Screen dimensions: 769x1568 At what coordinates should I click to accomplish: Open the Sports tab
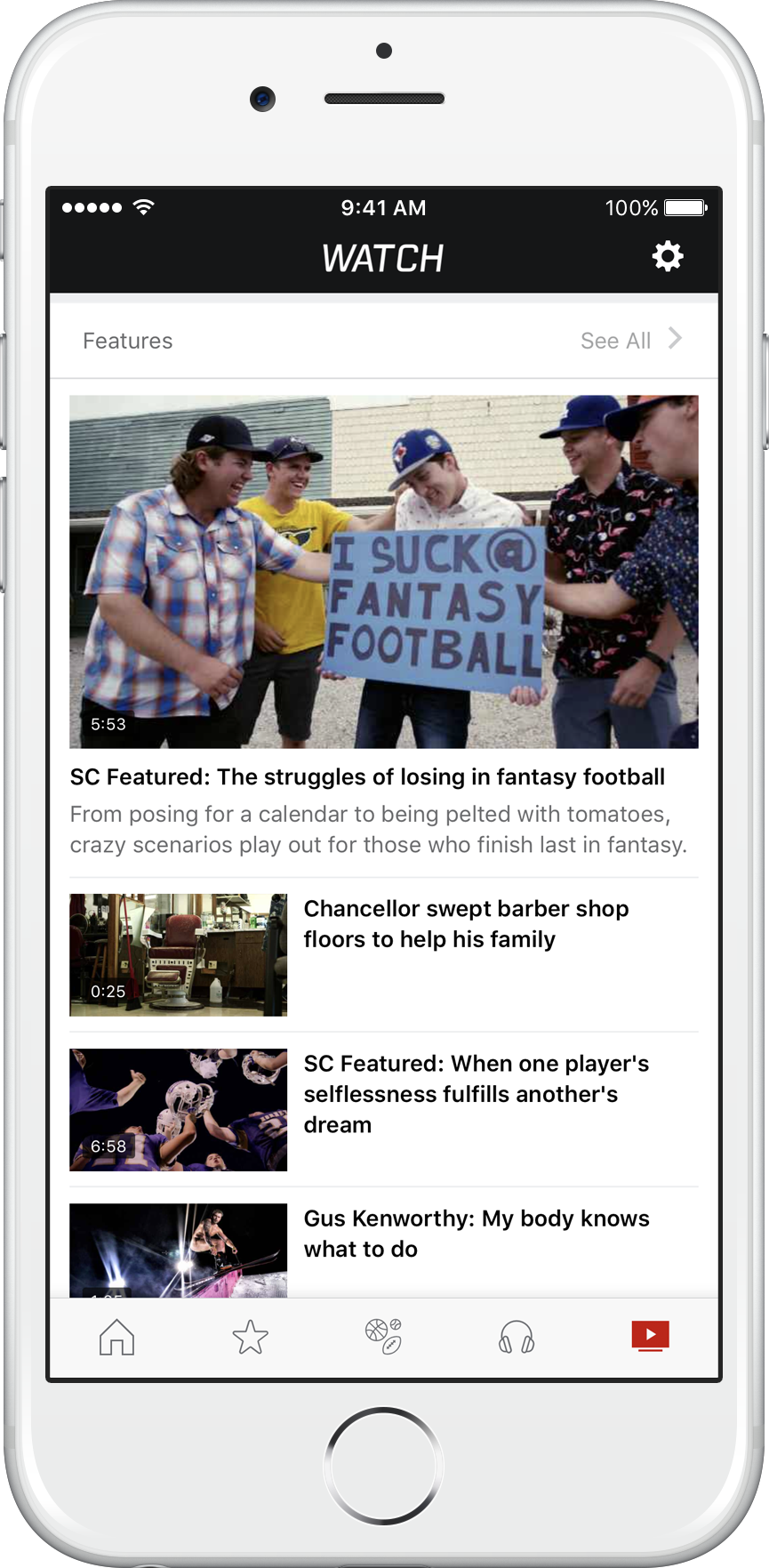383,1337
